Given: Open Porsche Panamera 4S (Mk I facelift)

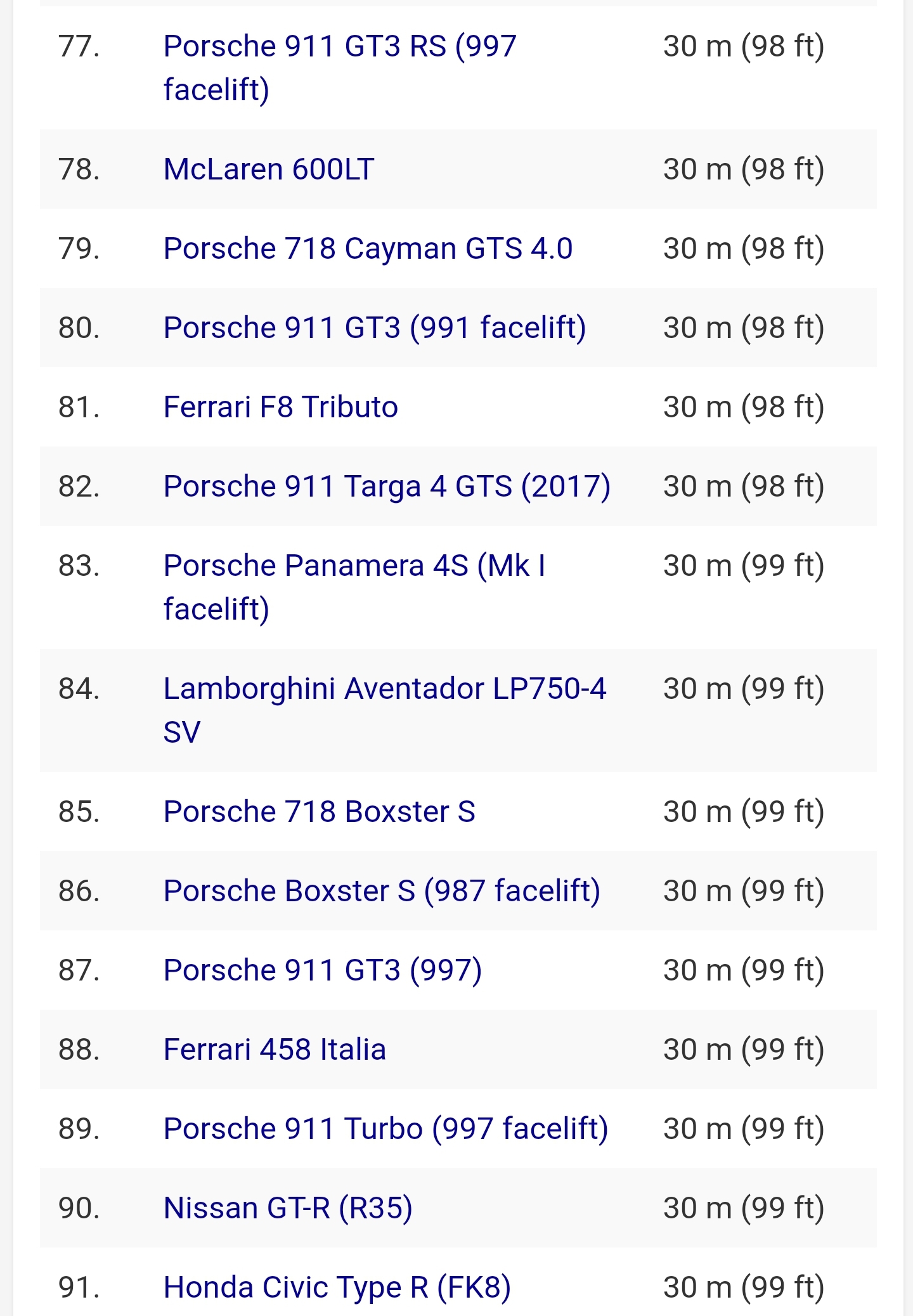Looking at the screenshot, I should pyautogui.click(x=354, y=566).
